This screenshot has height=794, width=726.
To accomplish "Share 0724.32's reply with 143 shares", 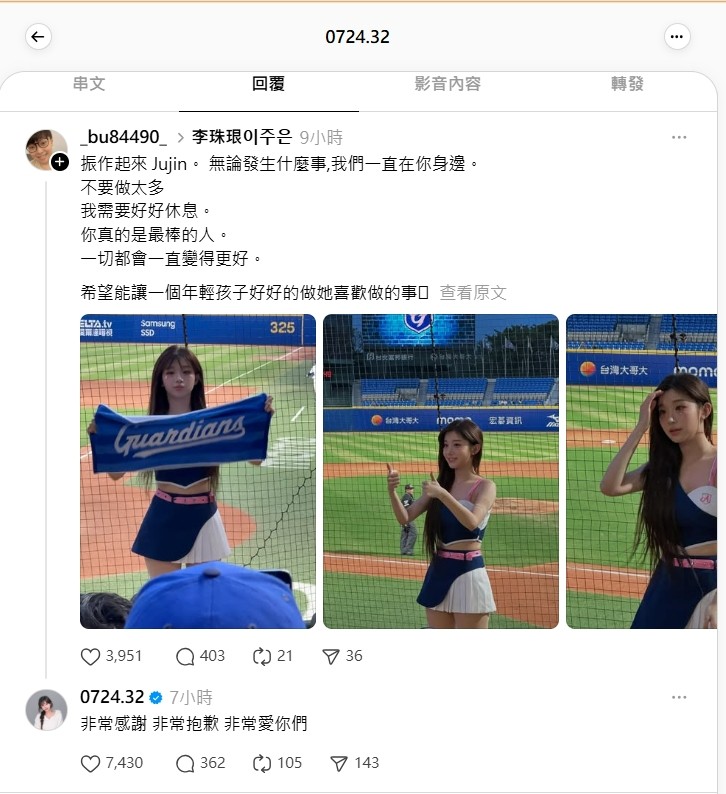I will (x=338, y=763).
